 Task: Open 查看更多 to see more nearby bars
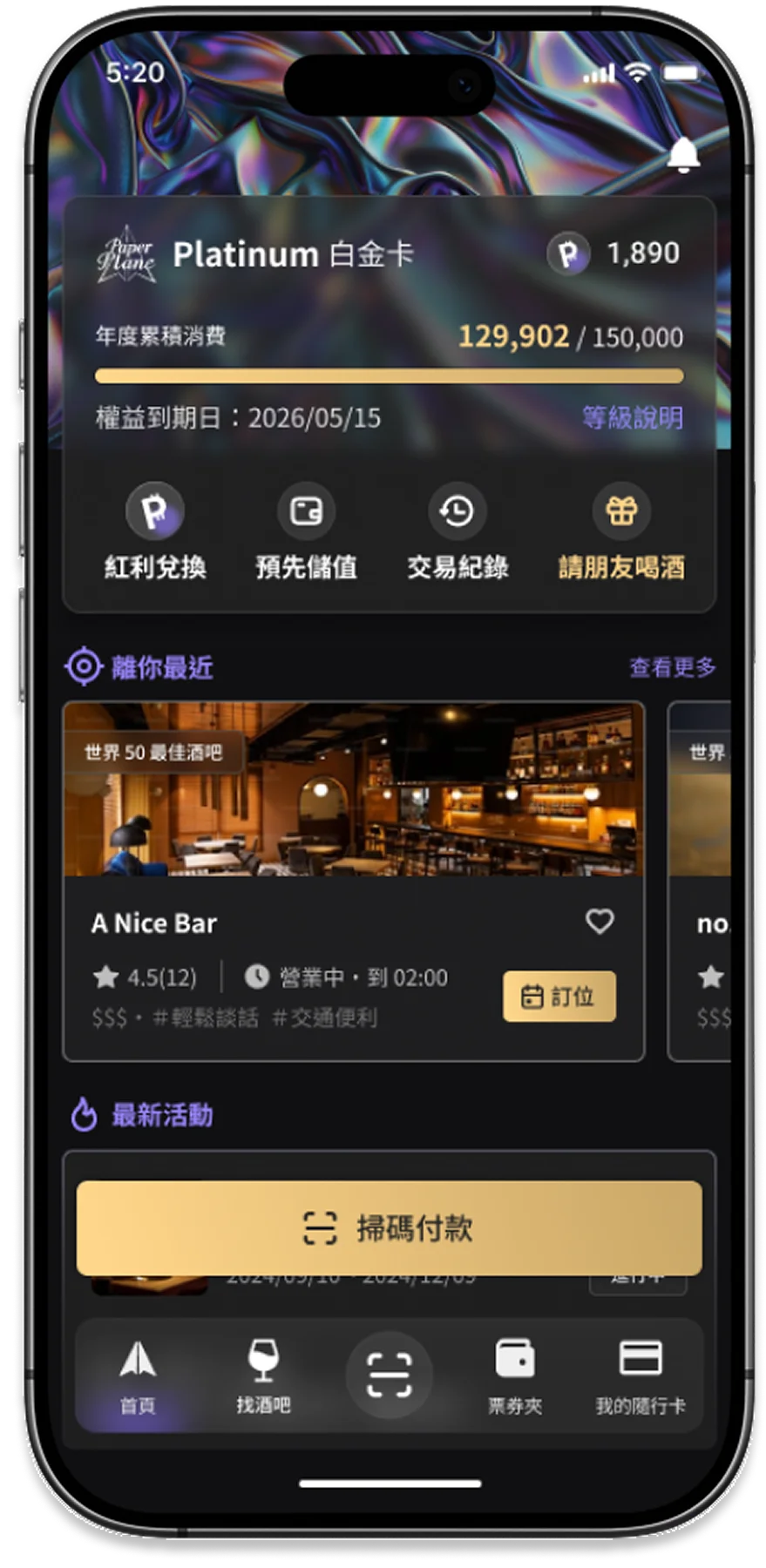[x=673, y=666]
